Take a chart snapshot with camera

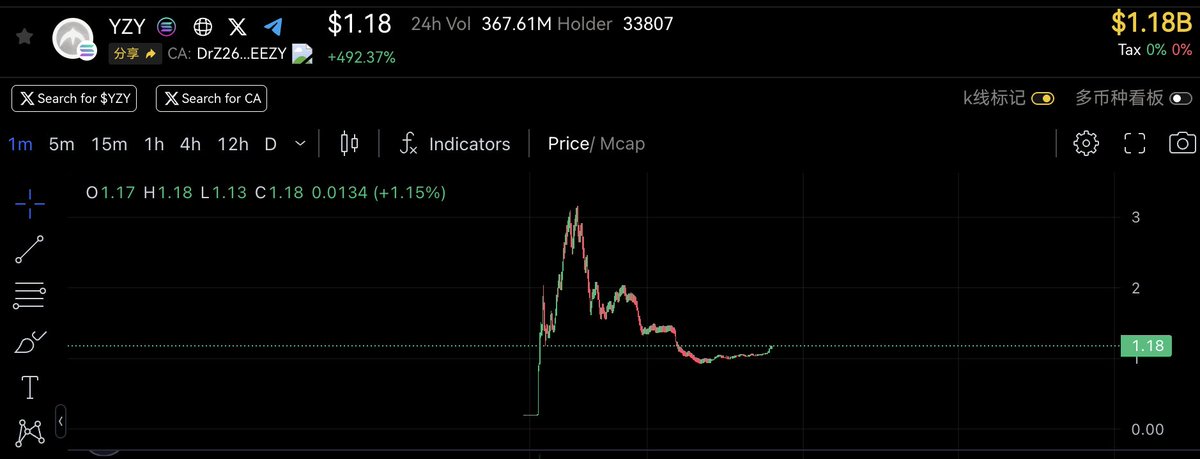coord(1182,143)
